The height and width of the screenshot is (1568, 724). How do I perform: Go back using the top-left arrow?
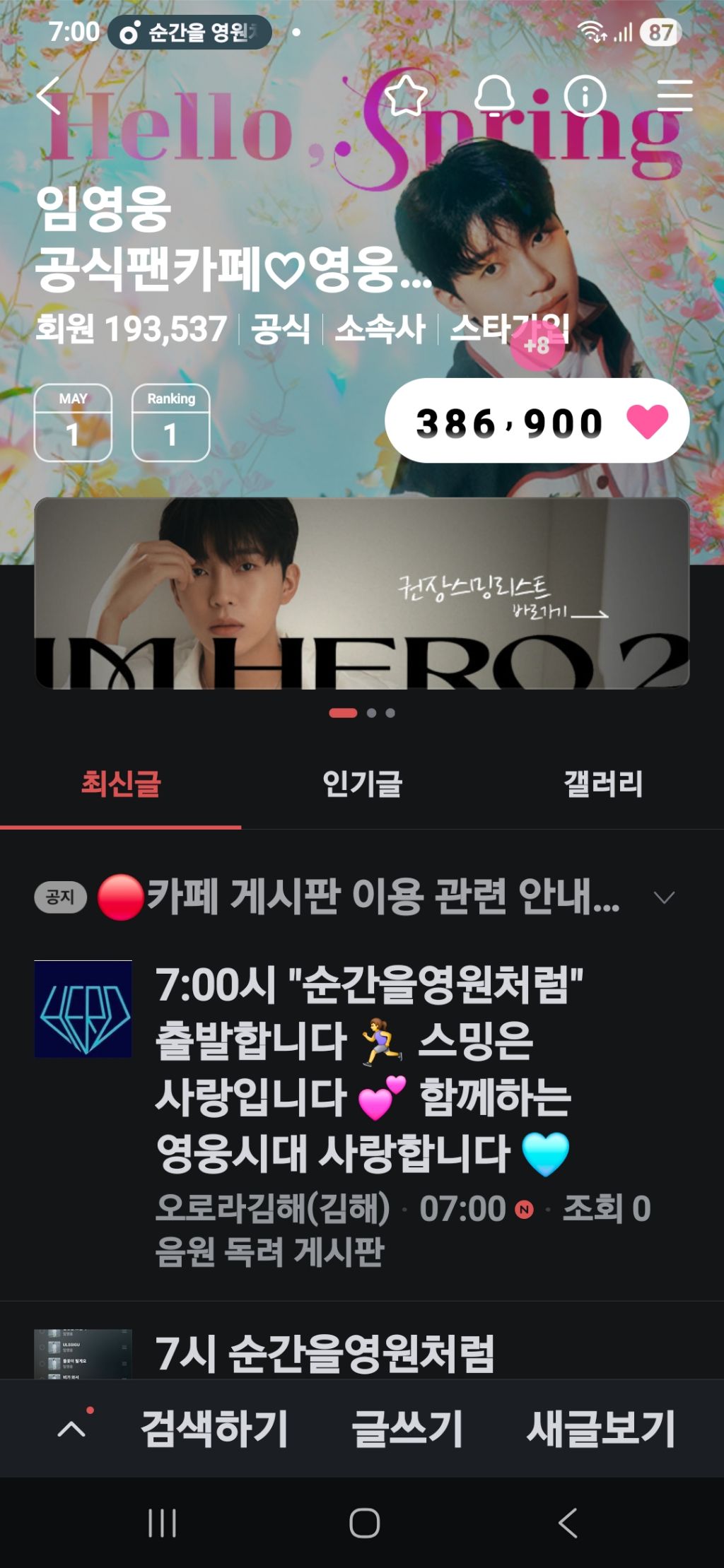(49, 95)
